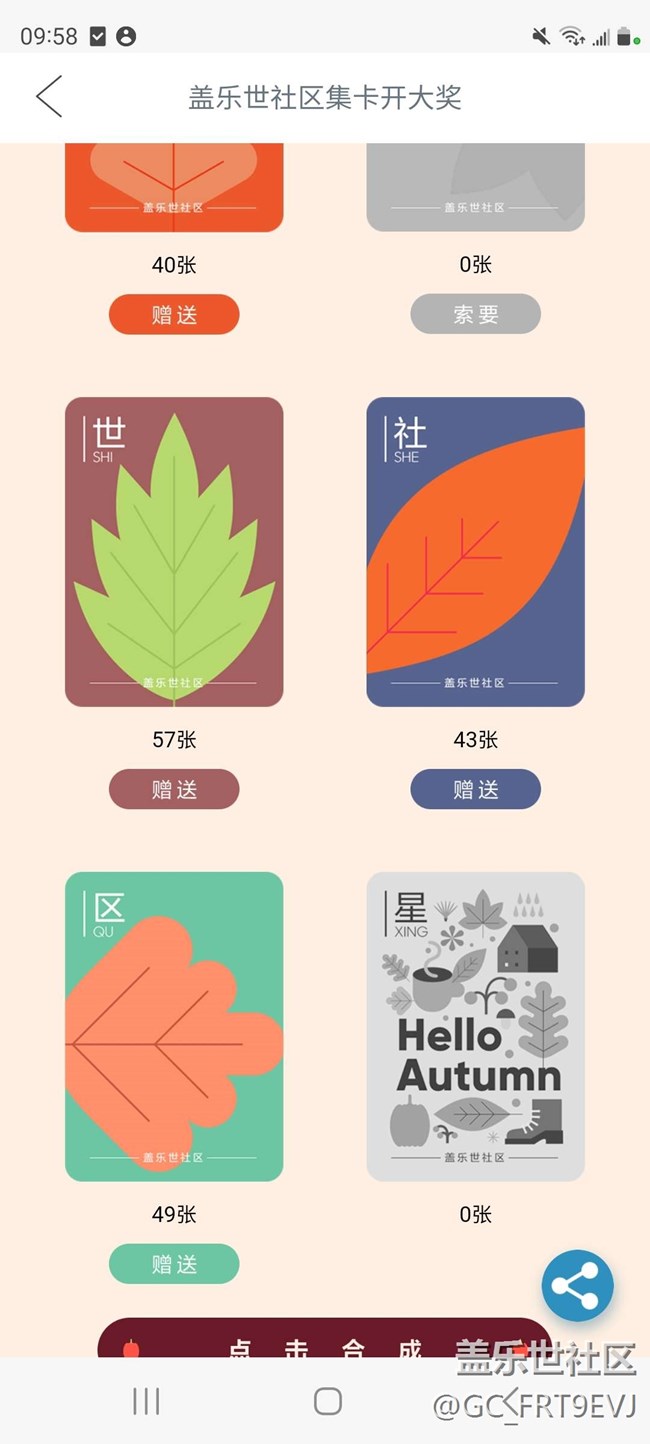Gift the 世 card with 57张

pyautogui.click(x=174, y=790)
